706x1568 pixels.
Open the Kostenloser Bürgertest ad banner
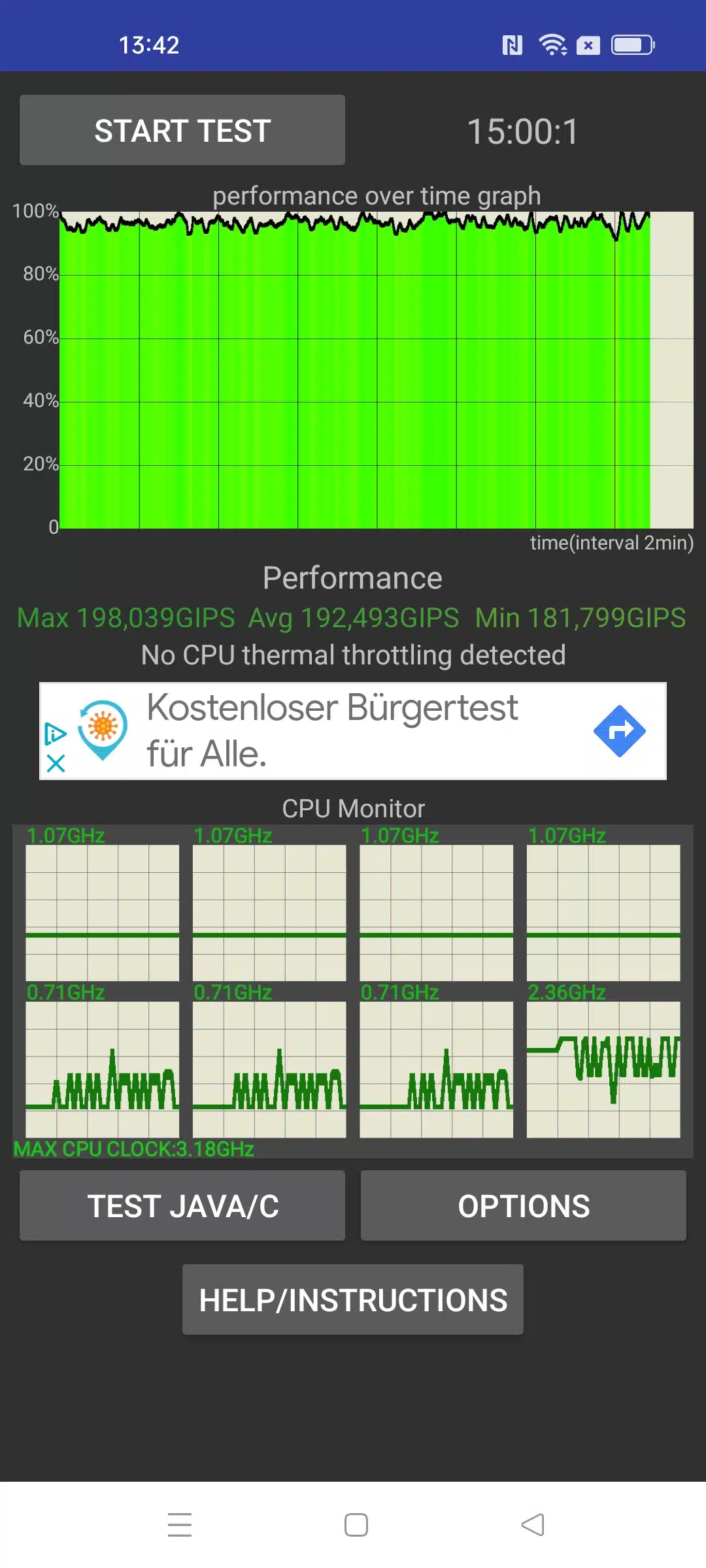333,730
